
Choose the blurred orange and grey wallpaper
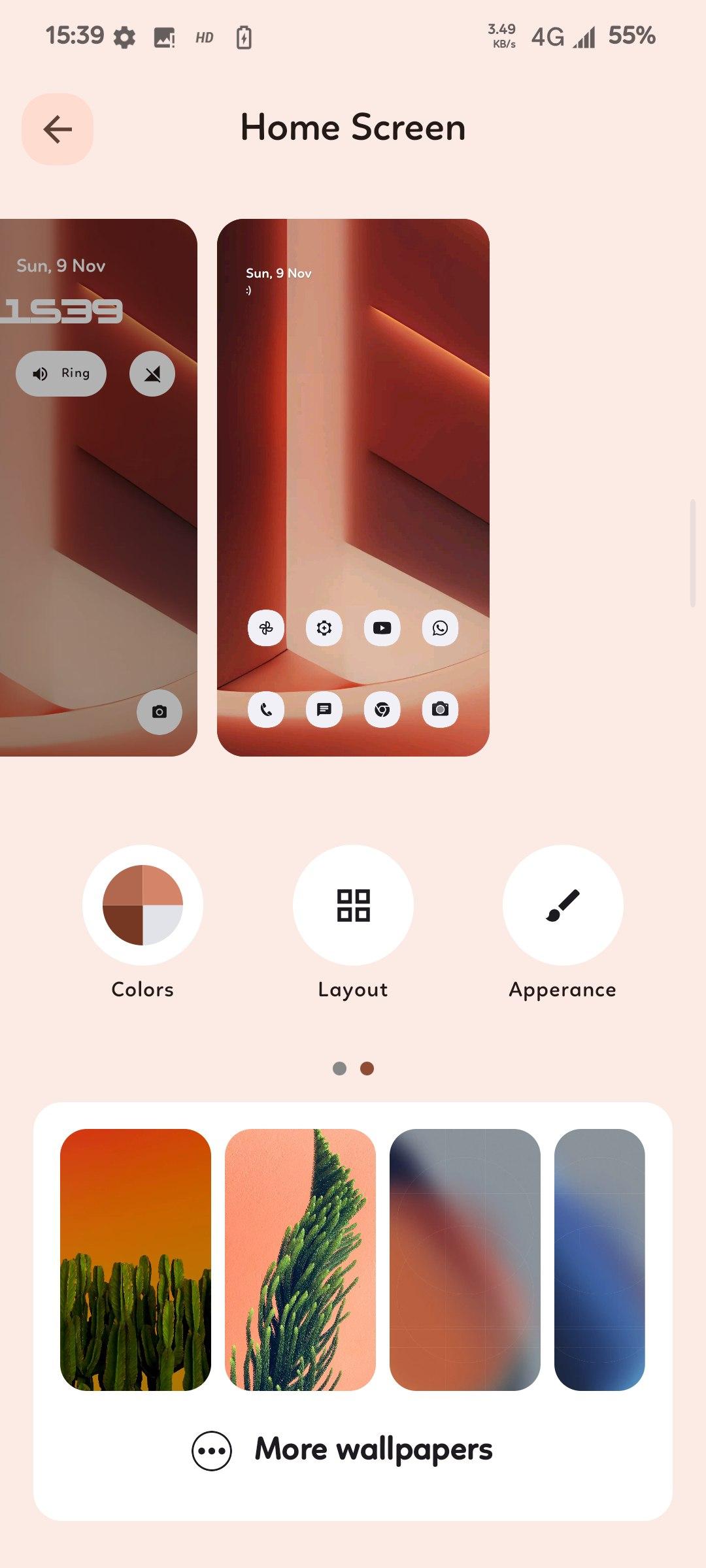pos(465,1260)
